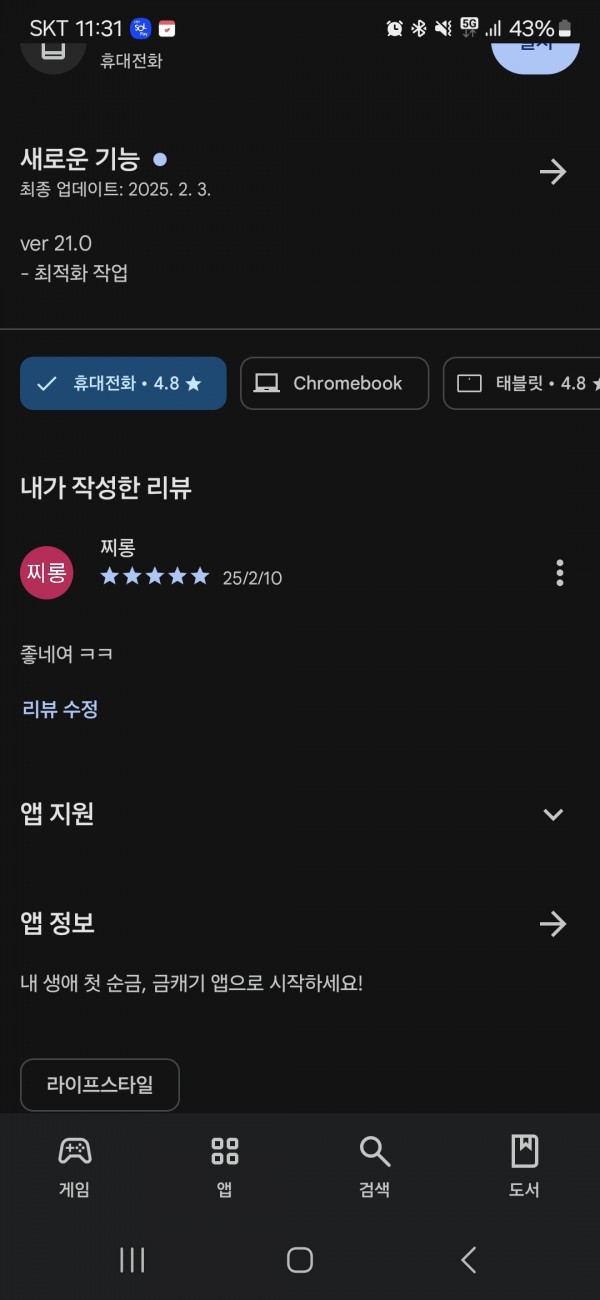This screenshot has height=1300, width=600.
Task: Open 앱 정보 details arrow
Action: [x=553, y=923]
